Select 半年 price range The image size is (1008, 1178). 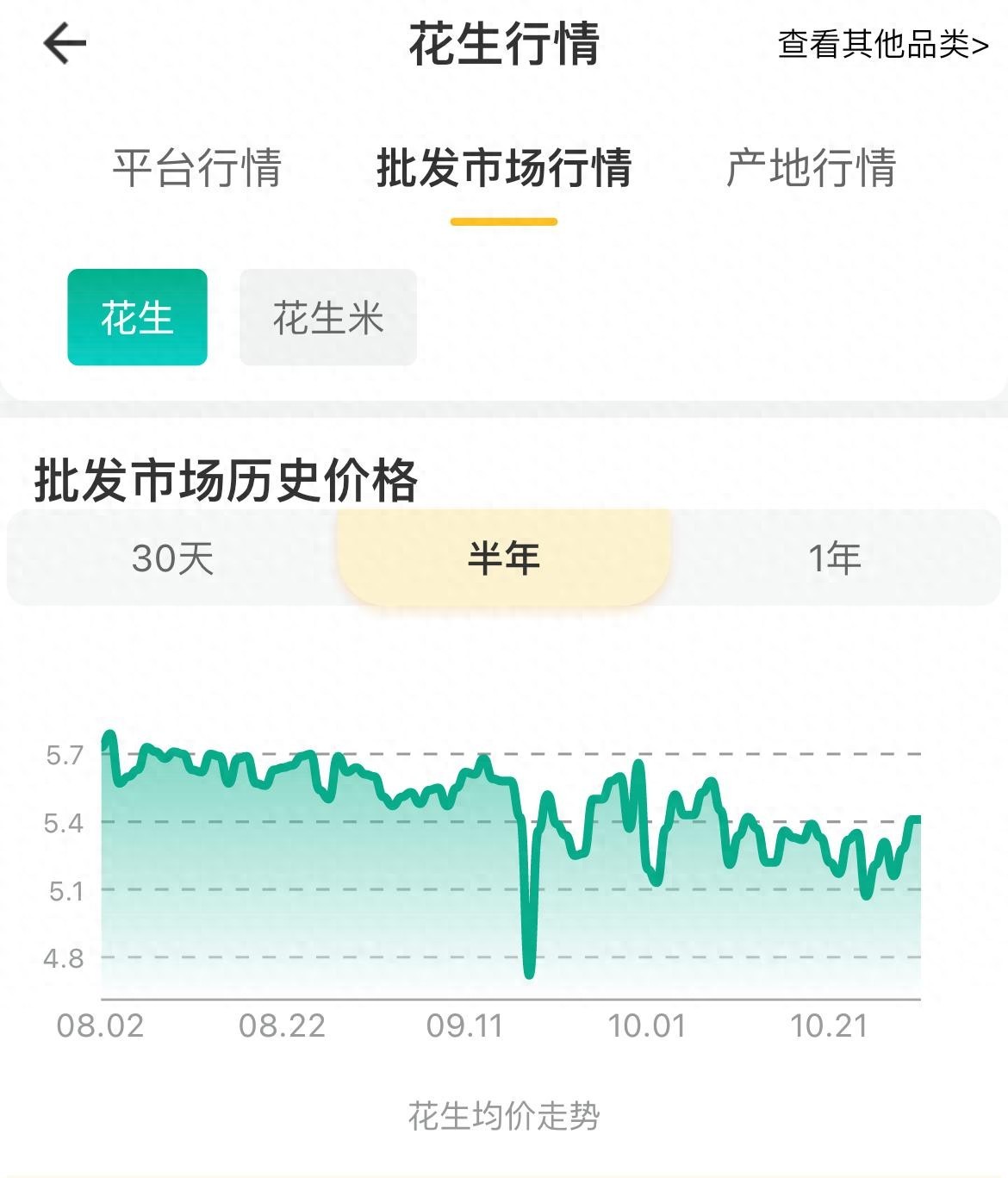pos(504,558)
